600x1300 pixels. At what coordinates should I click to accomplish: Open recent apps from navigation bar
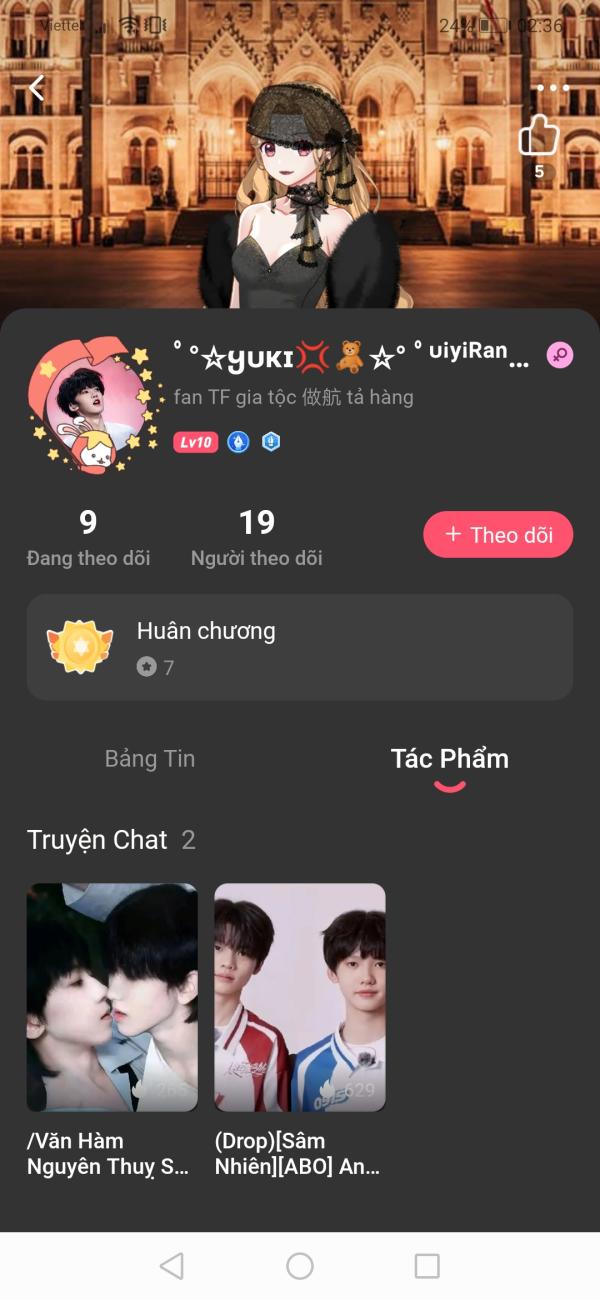(427, 1266)
